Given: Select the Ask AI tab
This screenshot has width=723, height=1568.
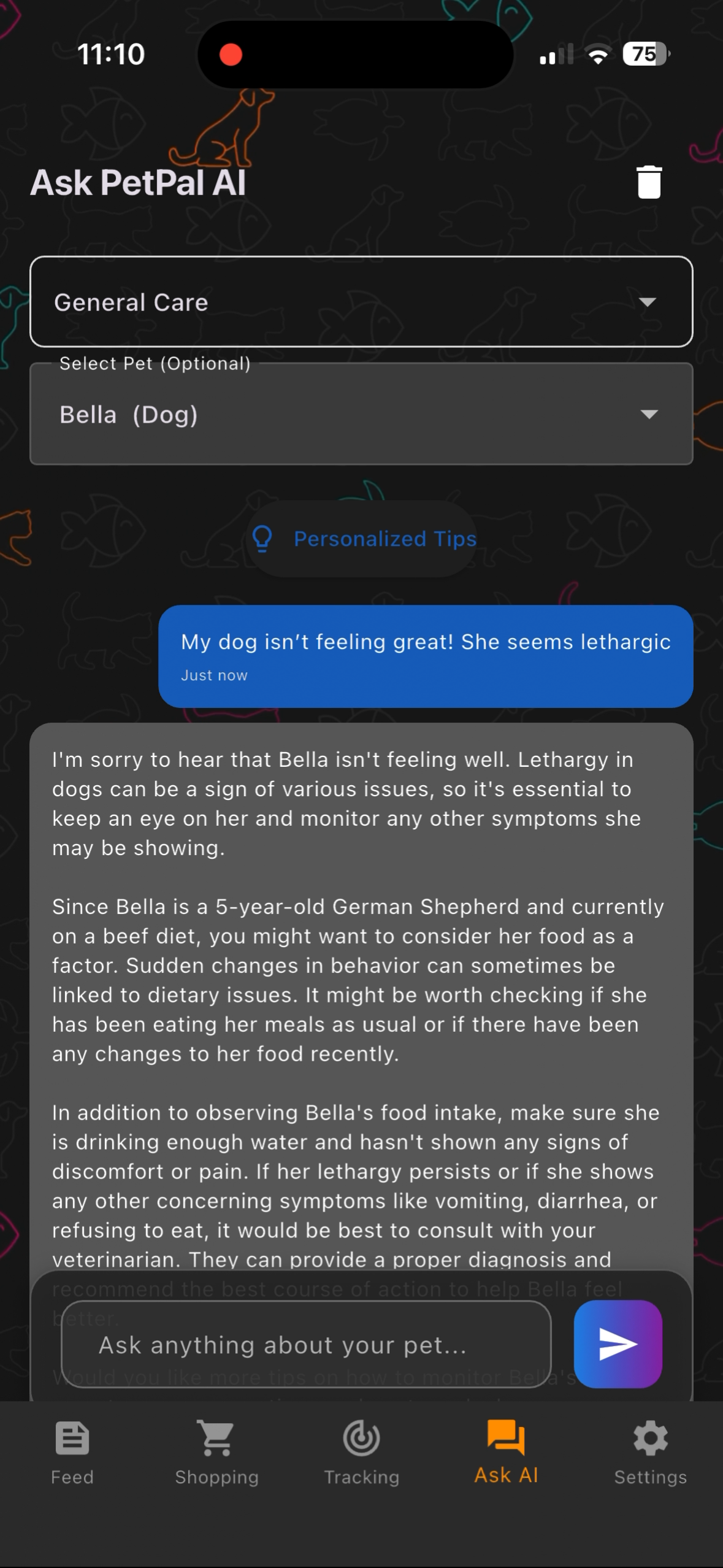Looking at the screenshot, I should pos(506,1451).
